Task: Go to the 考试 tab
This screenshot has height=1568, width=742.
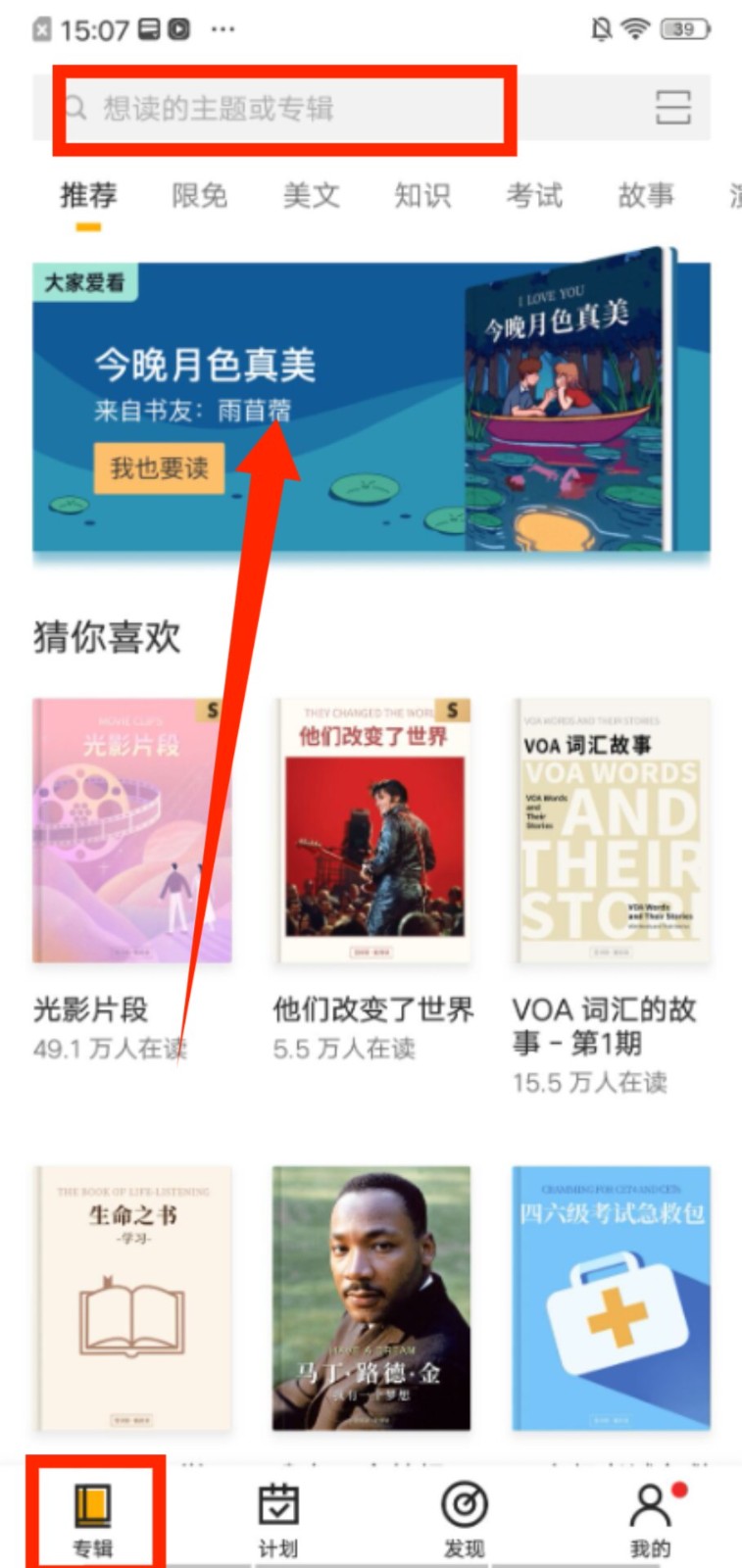Action: pyautogui.click(x=534, y=195)
